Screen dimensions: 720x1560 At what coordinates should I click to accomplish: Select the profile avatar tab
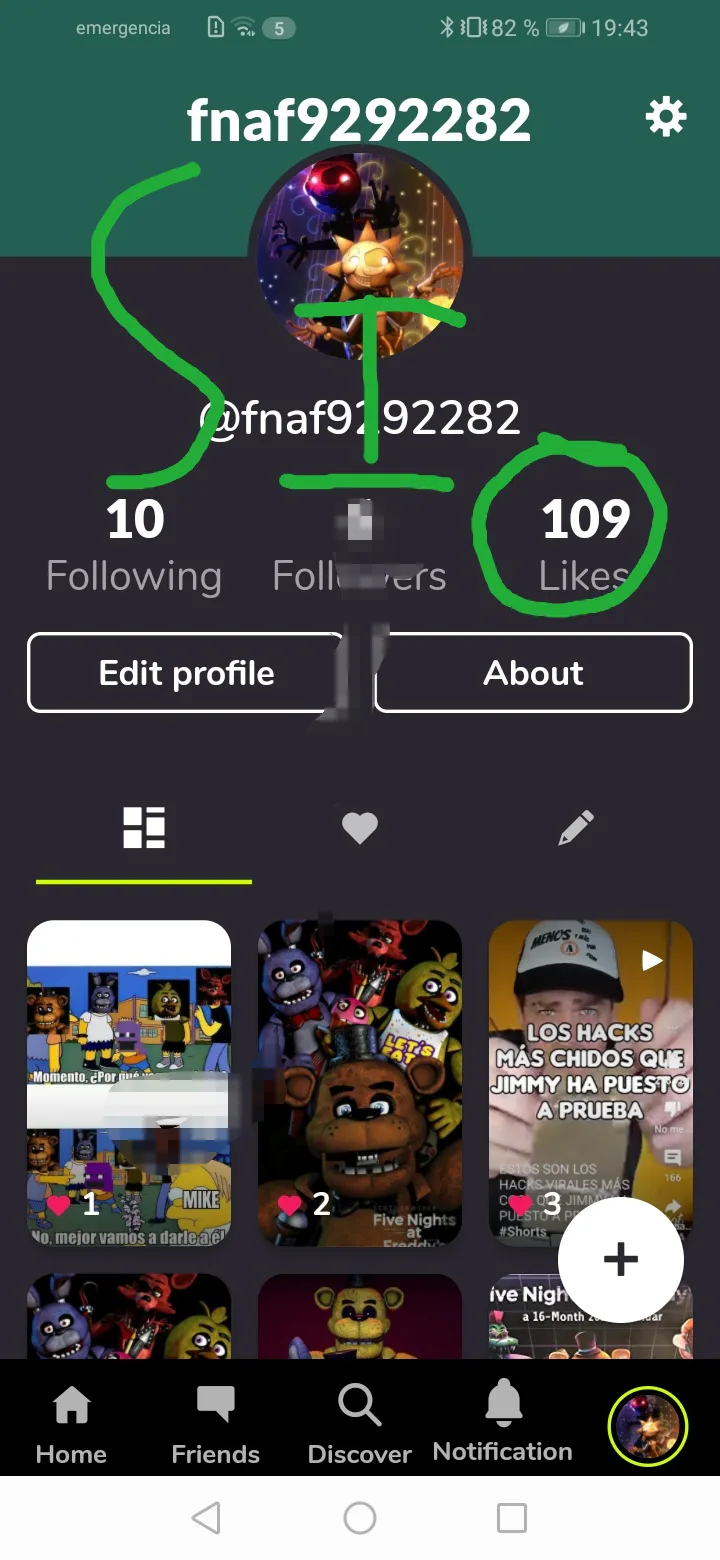[648, 1425]
